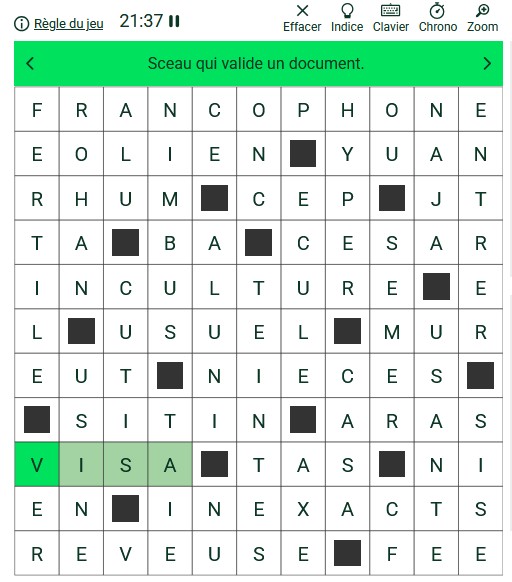Open the Règle du jeu link

68,24
